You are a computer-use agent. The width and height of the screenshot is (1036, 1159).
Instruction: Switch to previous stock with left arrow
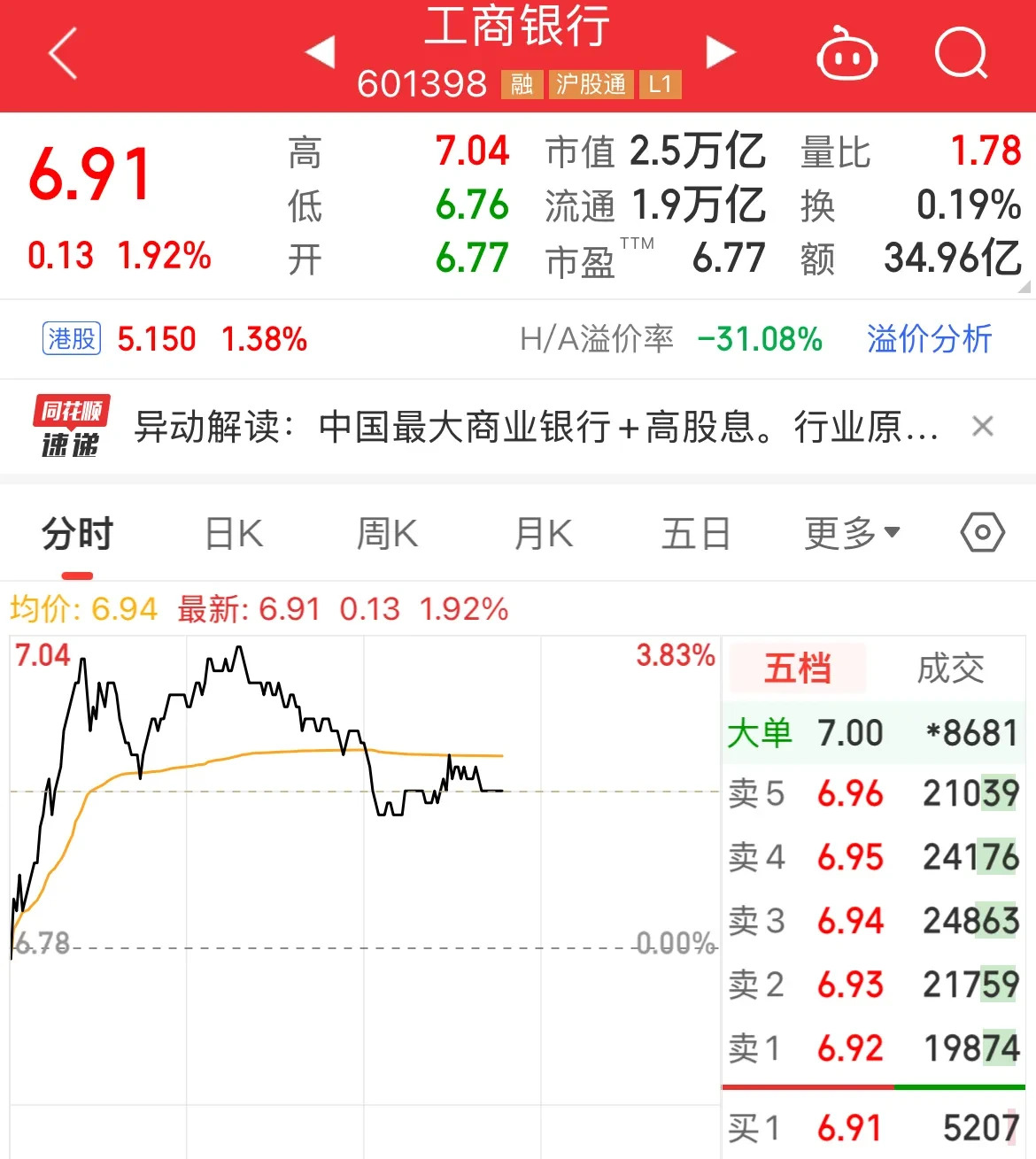click(x=321, y=53)
